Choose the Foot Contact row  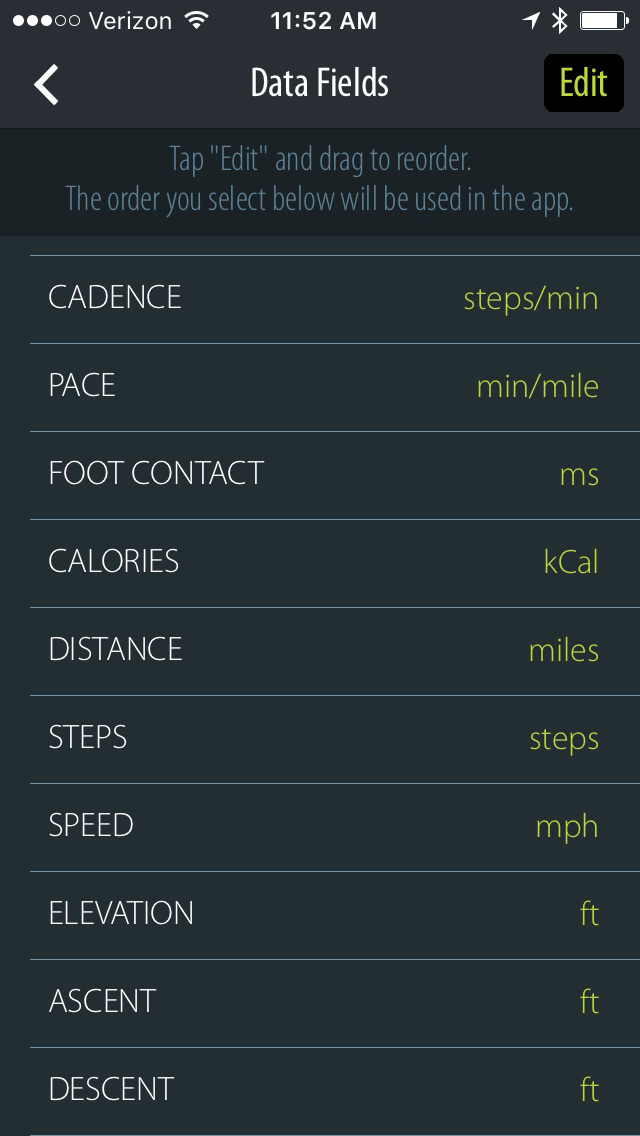click(x=335, y=475)
